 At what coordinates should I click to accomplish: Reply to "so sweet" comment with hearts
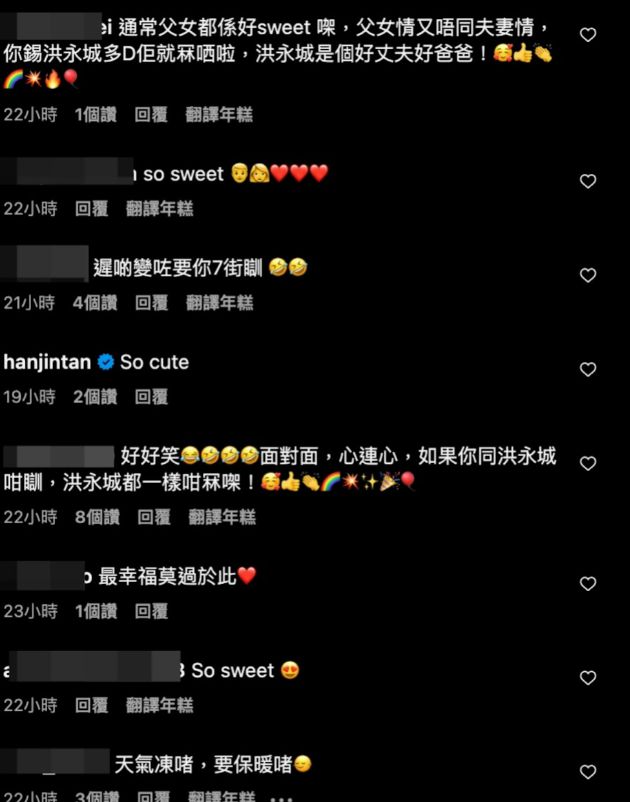coord(91,208)
